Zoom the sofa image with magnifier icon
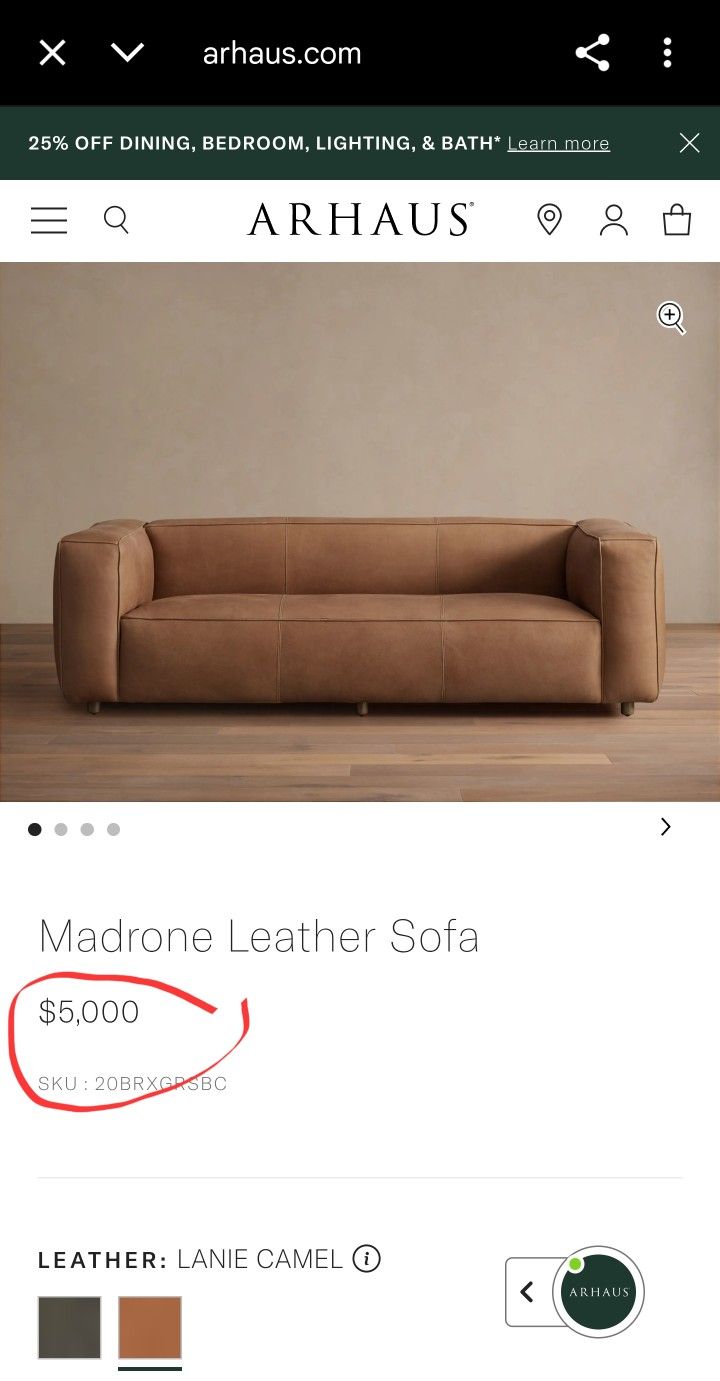Viewport: 720px width, 1381px height. (x=669, y=318)
